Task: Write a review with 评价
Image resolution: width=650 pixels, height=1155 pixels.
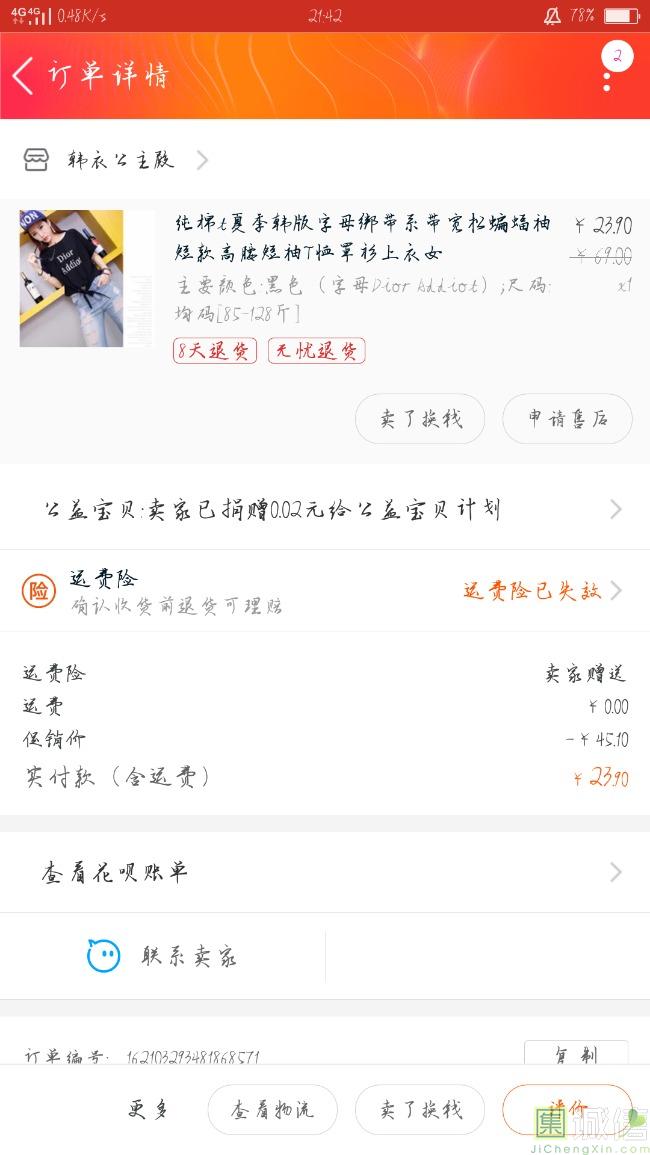Action: coord(567,1108)
